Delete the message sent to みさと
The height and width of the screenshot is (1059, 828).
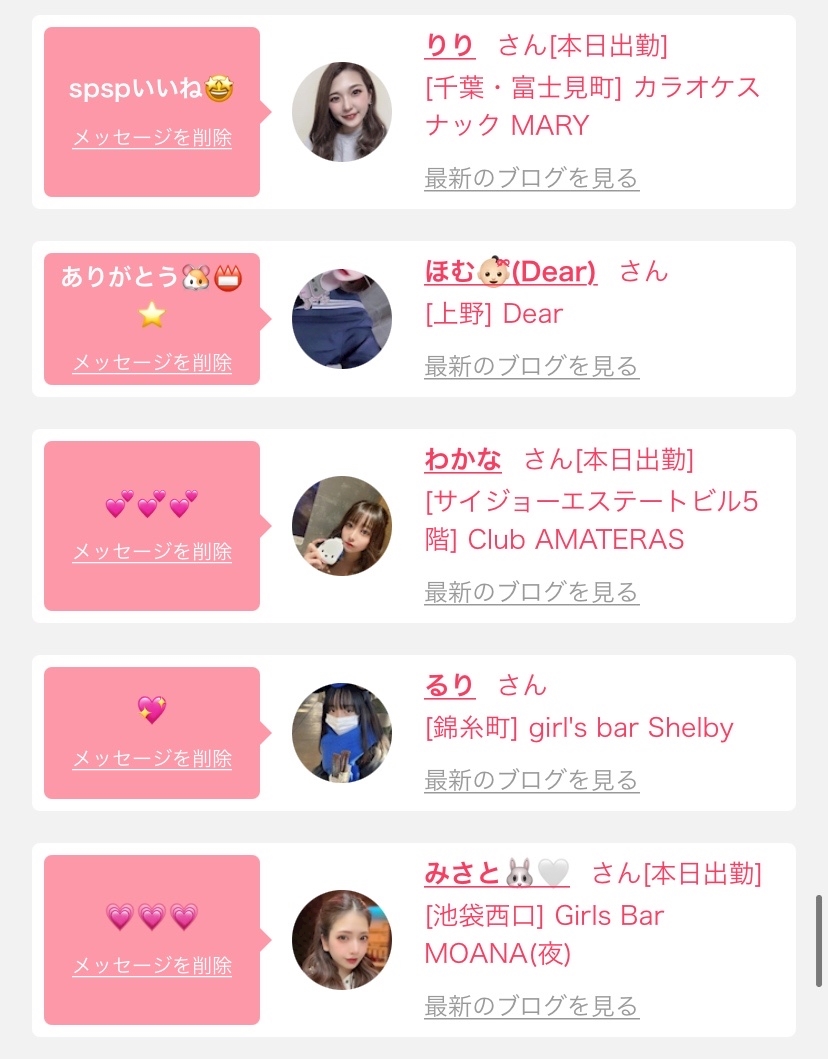[x=152, y=966]
